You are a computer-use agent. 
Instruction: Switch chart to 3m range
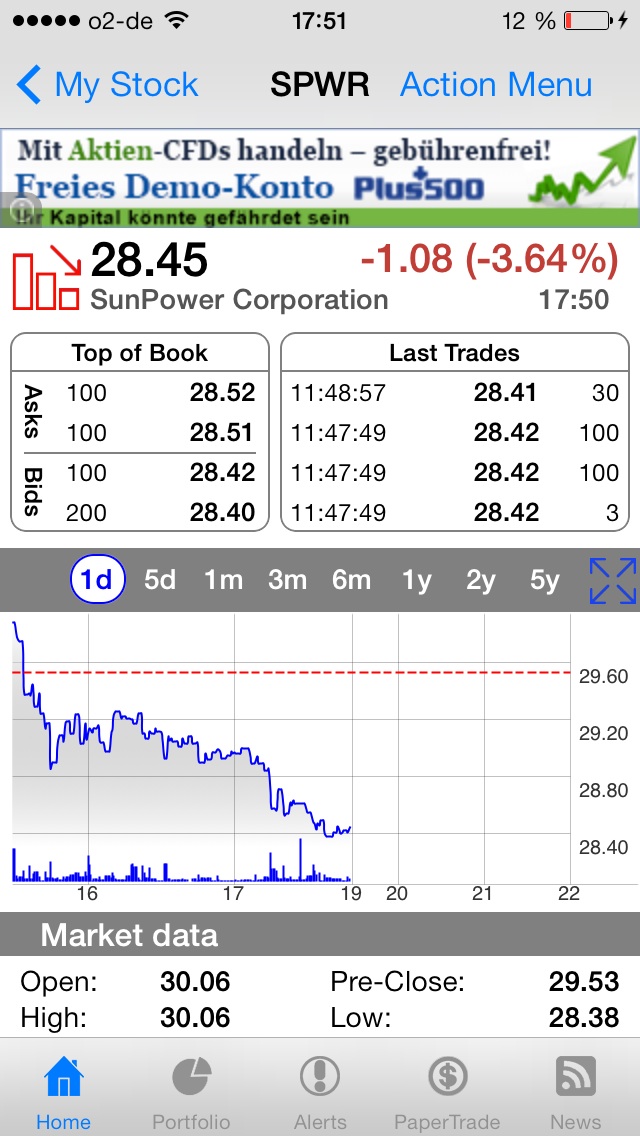tap(287, 581)
